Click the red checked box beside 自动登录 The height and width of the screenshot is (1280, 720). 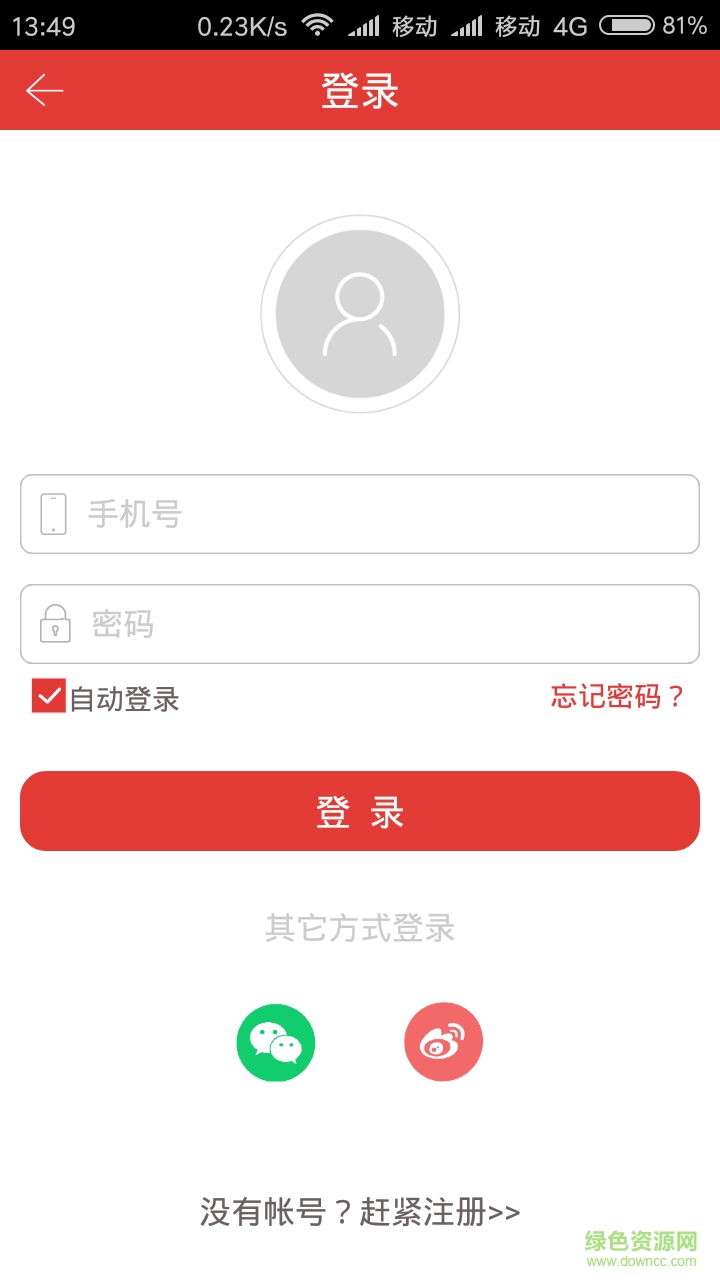(47, 697)
